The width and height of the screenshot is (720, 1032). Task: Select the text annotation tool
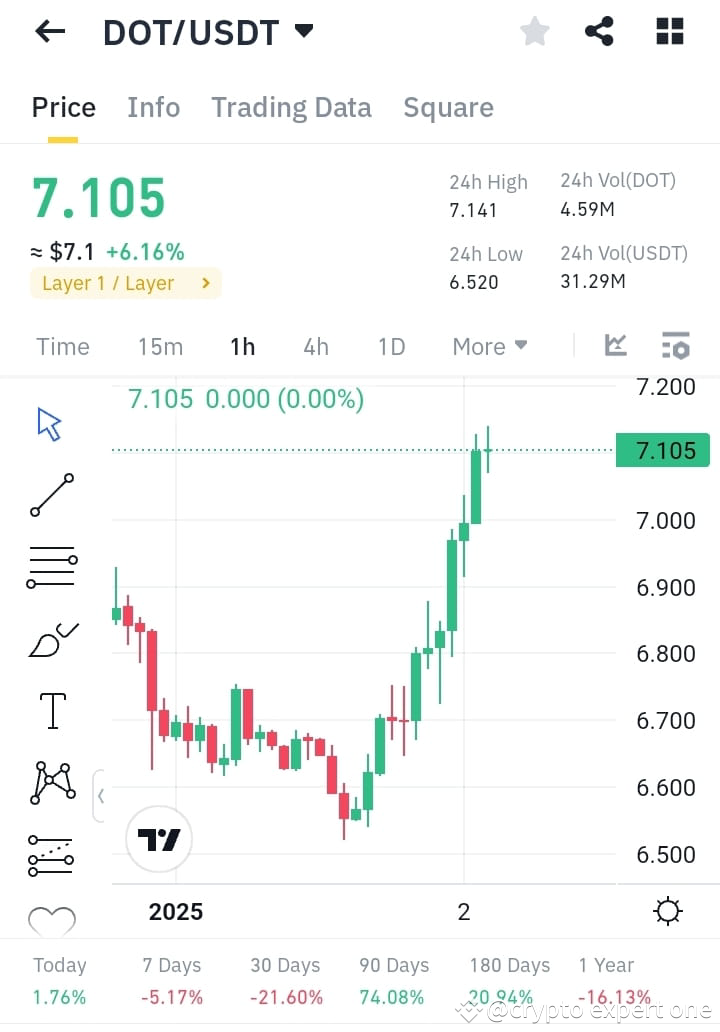(51, 711)
